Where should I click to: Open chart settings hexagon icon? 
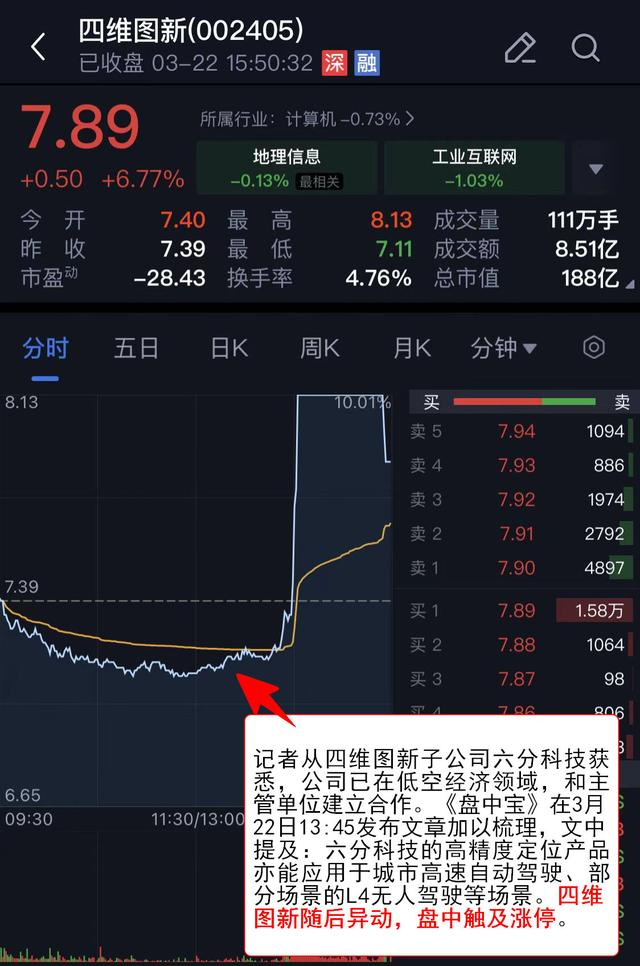point(594,347)
